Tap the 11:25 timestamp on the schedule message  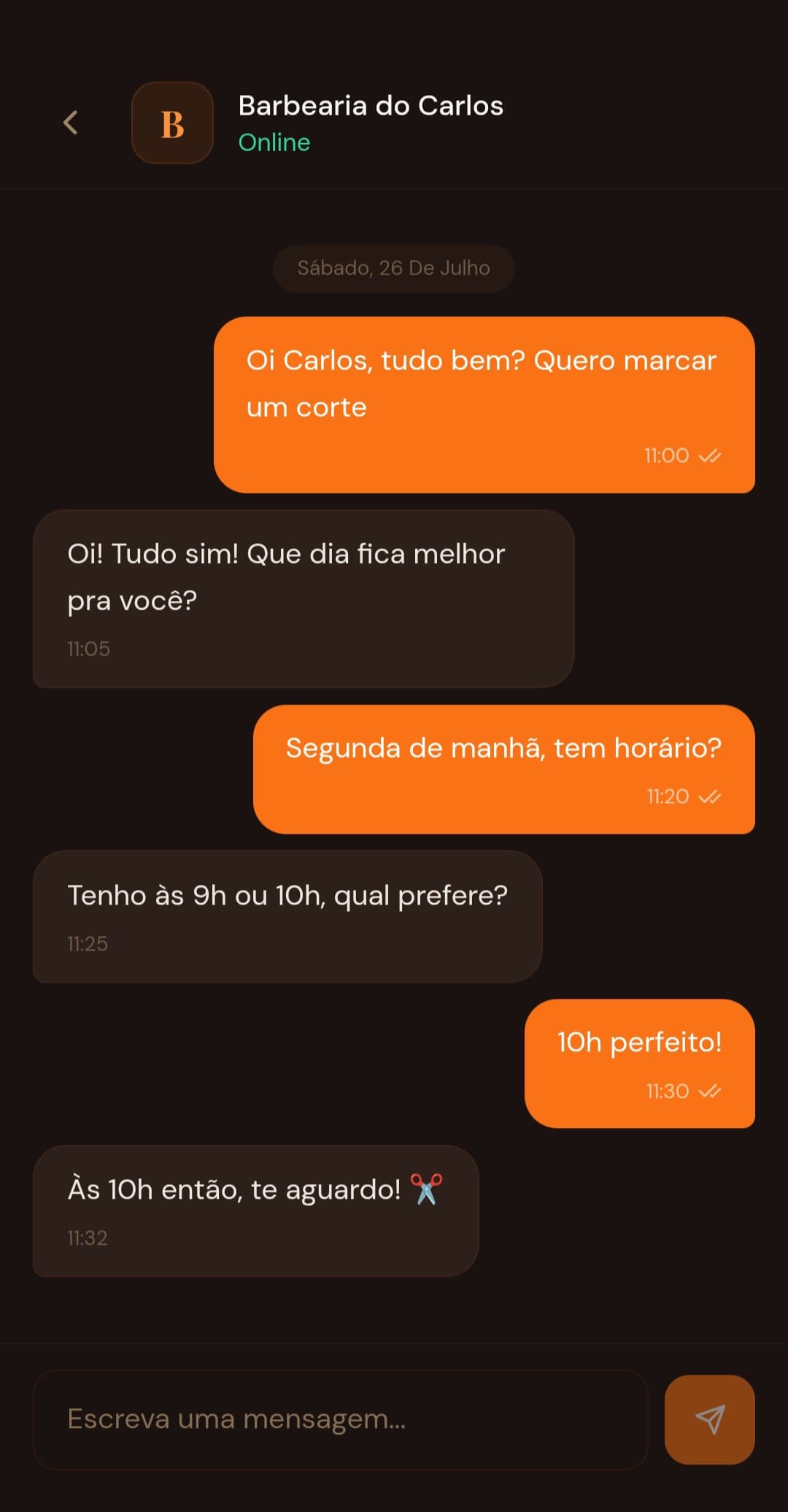click(87, 943)
